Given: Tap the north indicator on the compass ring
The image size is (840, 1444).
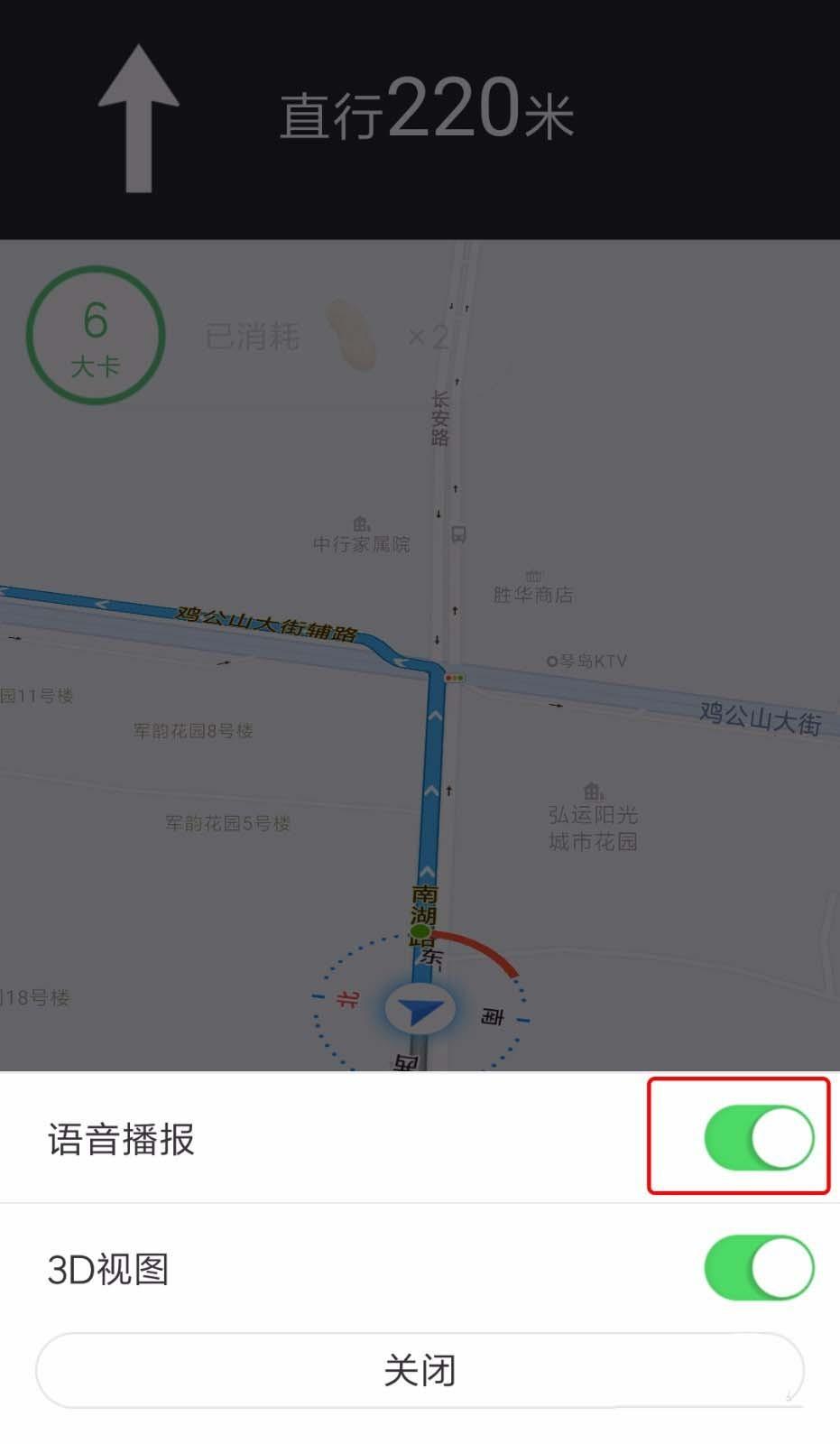Looking at the screenshot, I should click(347, 998).
